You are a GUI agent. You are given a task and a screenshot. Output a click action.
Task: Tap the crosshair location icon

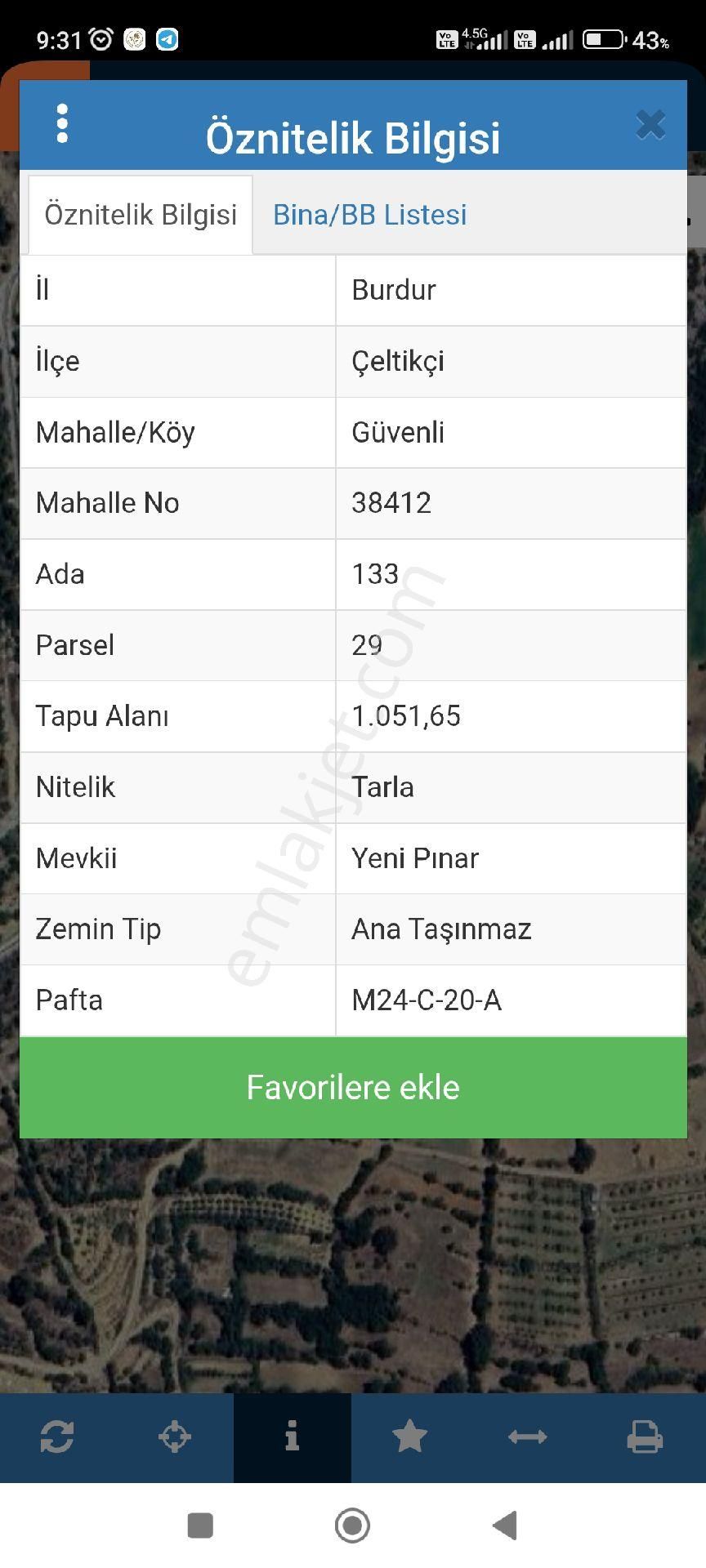(175, 1437)
